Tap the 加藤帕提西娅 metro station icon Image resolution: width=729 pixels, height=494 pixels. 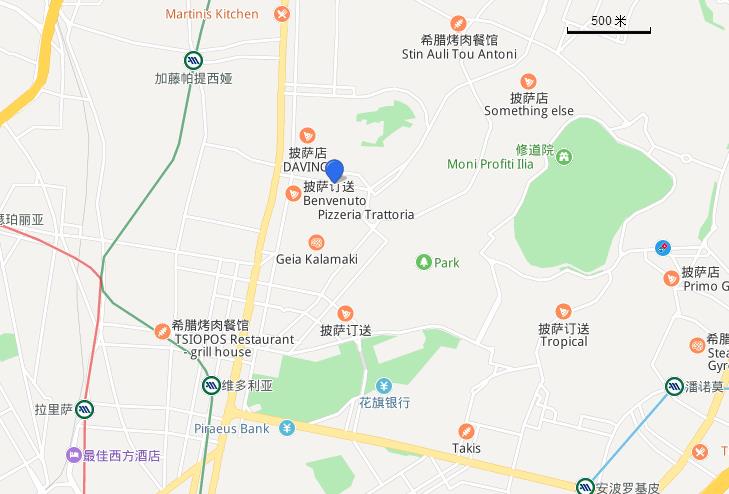click(193, 60)
